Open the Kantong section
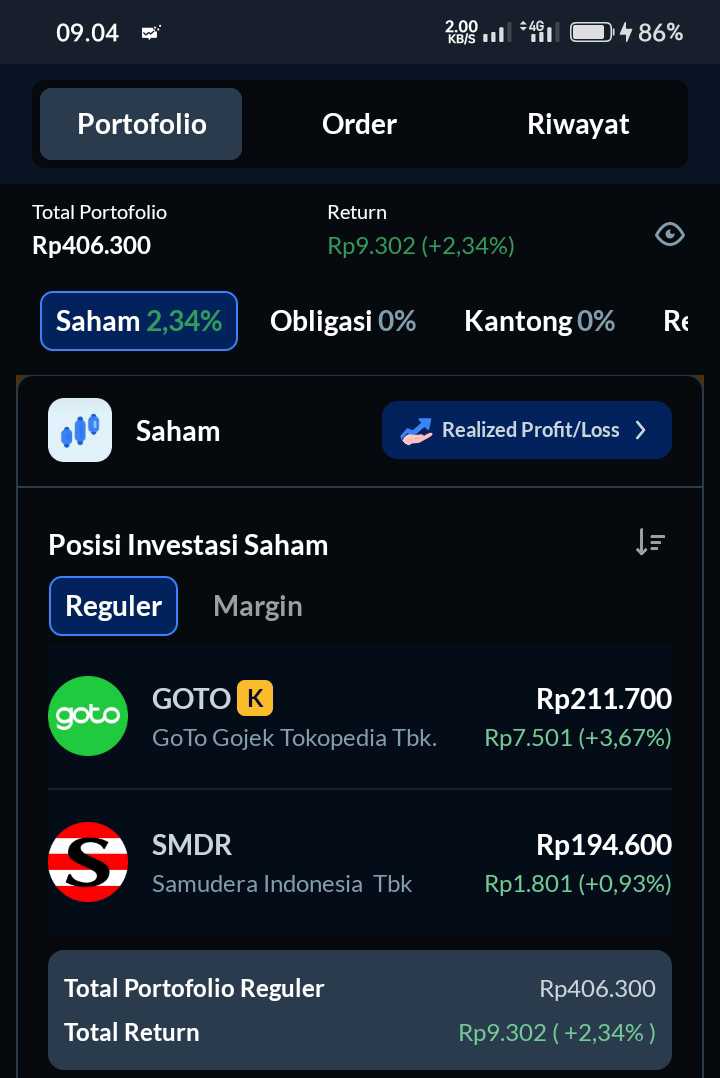 point(539,320)
